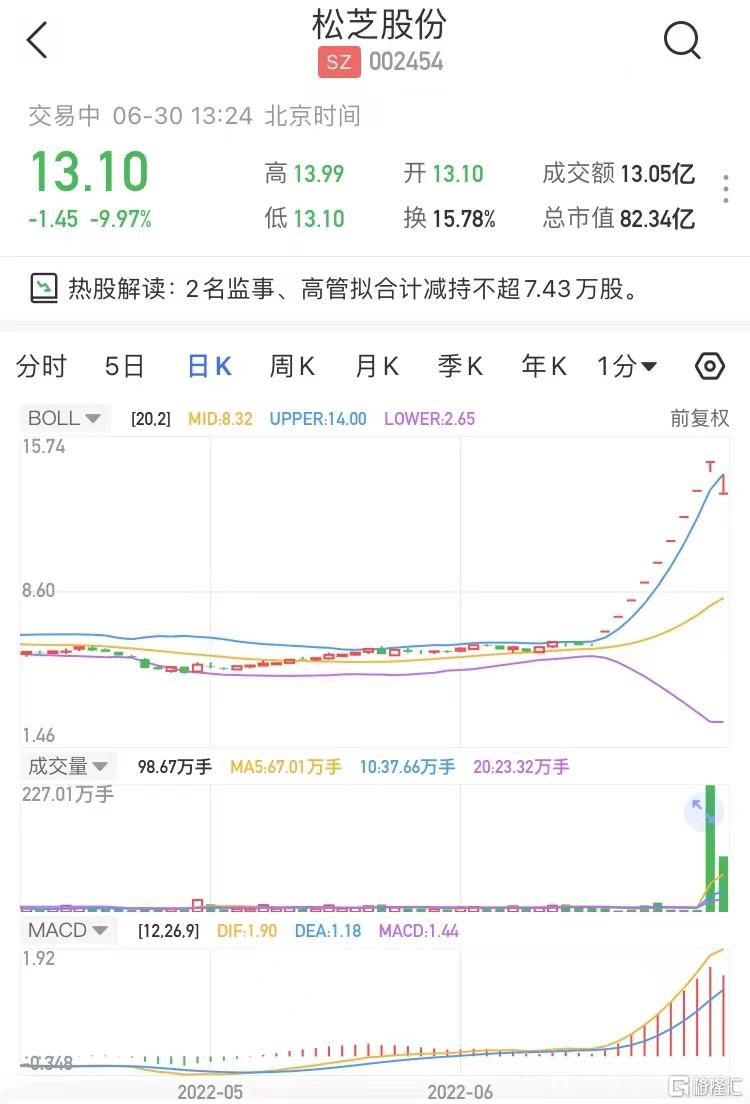
Task: Switch to the 年K chart tab
Action: coord(544,367)
